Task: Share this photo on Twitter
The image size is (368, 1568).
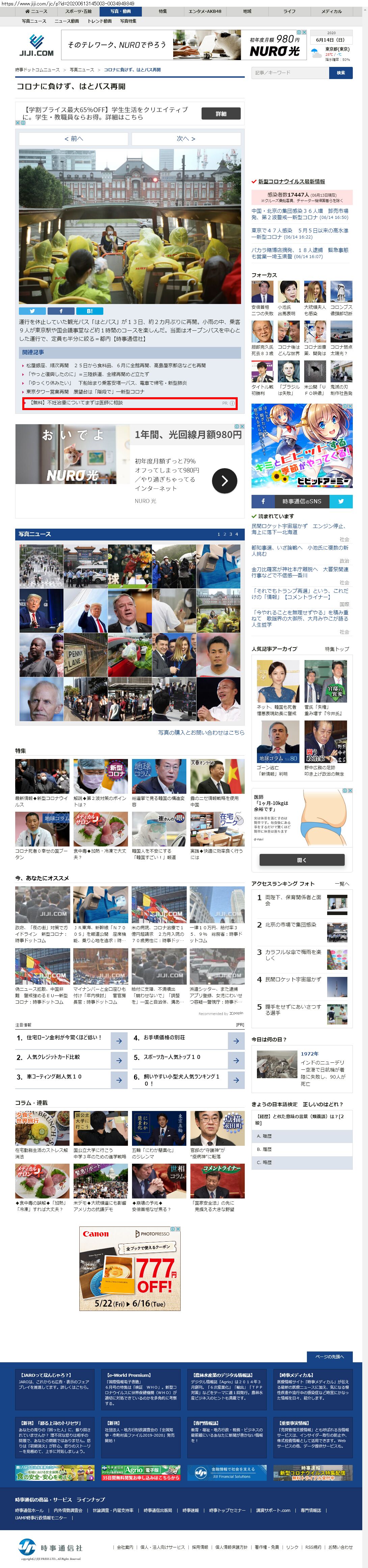Action: pyautogui.click(x=32, y=311)
